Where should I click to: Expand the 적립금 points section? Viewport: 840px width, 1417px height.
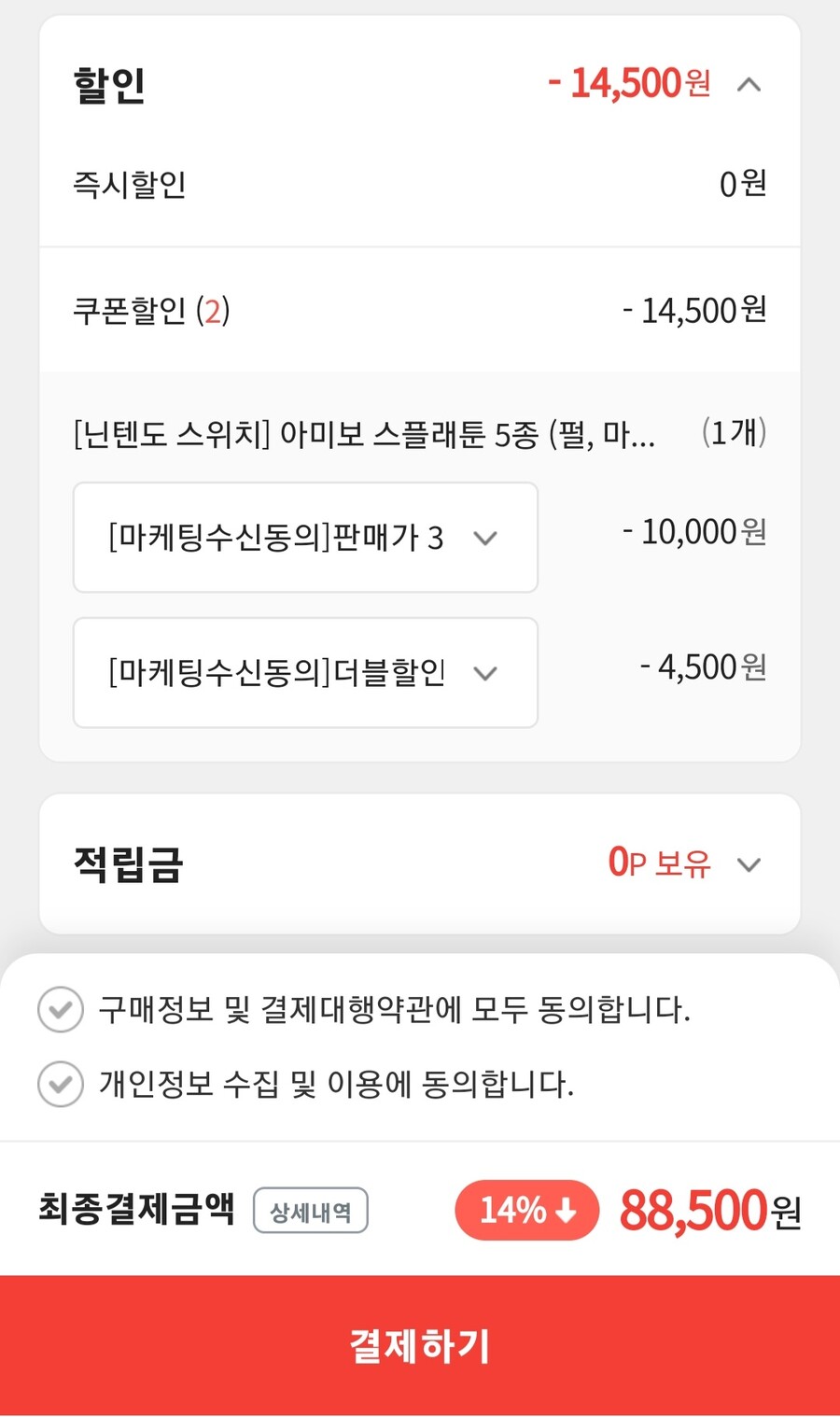click(x=749, y=865)
